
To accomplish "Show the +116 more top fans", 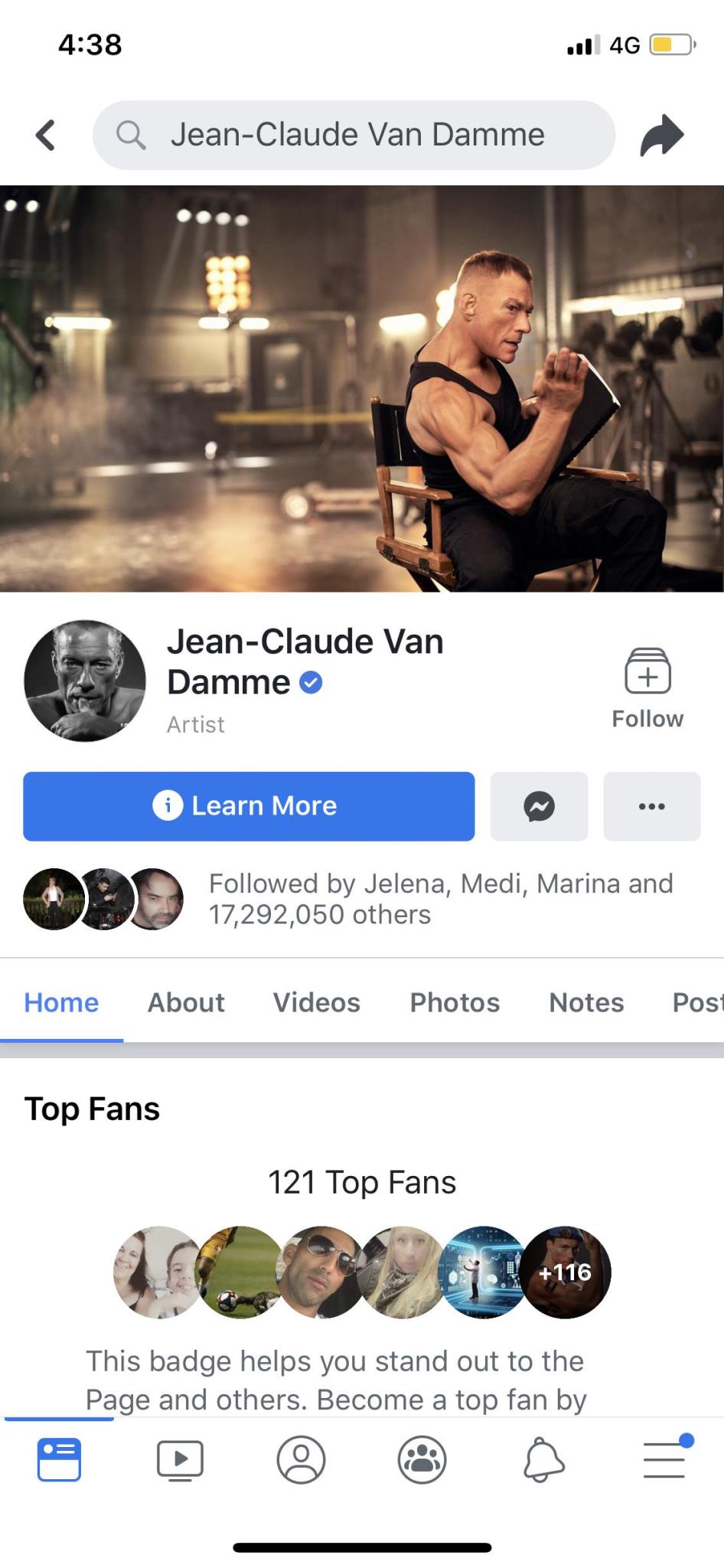I will pos(566,1272).
